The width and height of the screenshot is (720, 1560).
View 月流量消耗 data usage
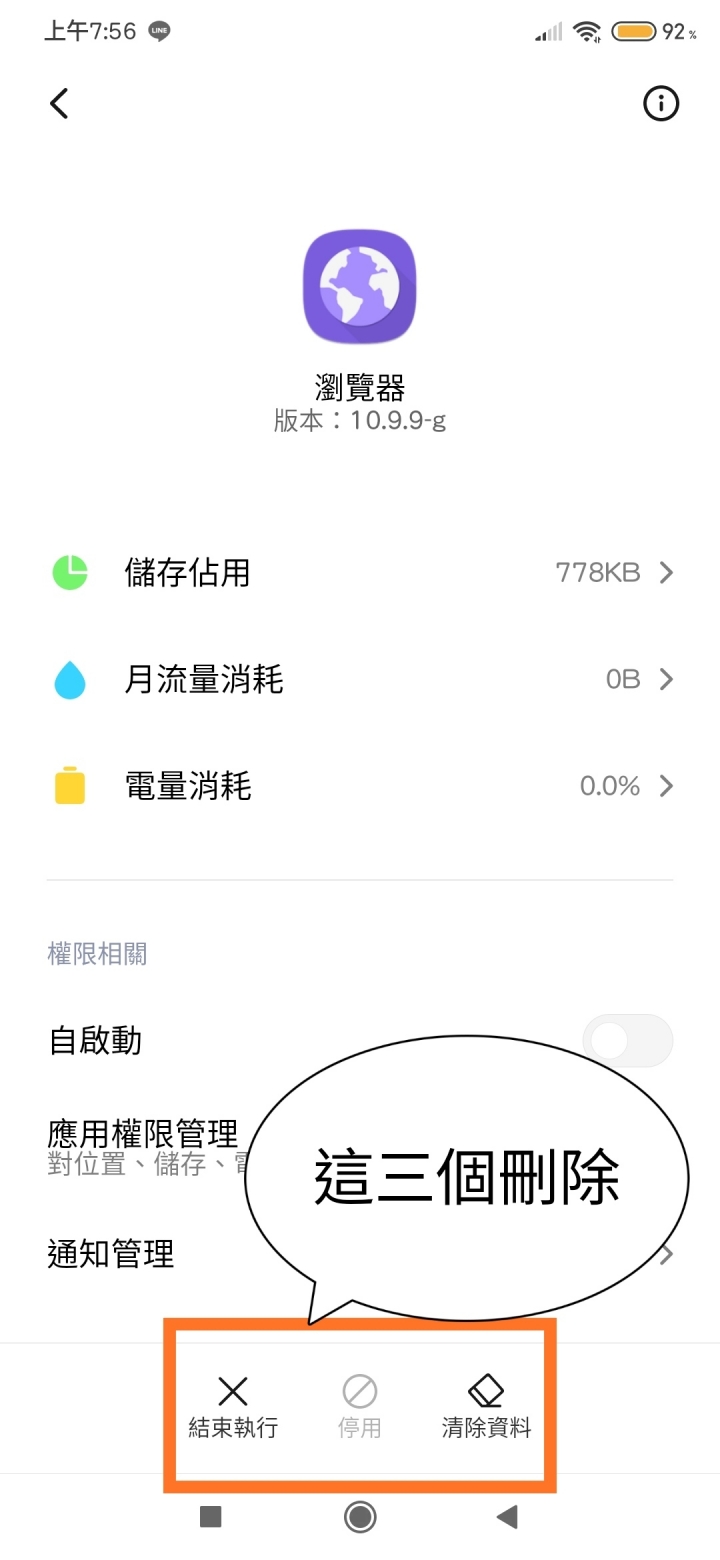point(360,680)
